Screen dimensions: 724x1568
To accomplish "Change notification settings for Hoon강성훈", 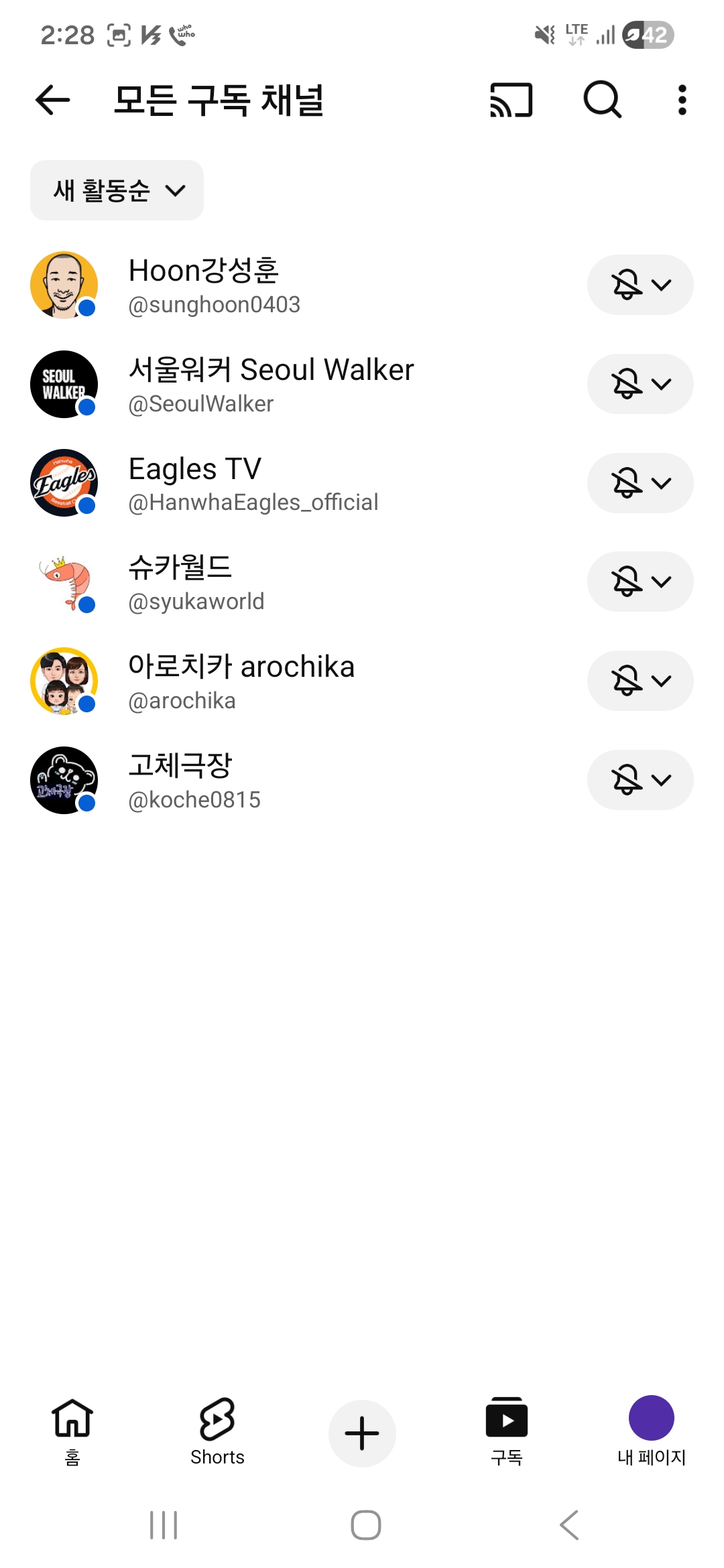I will 640,285.
